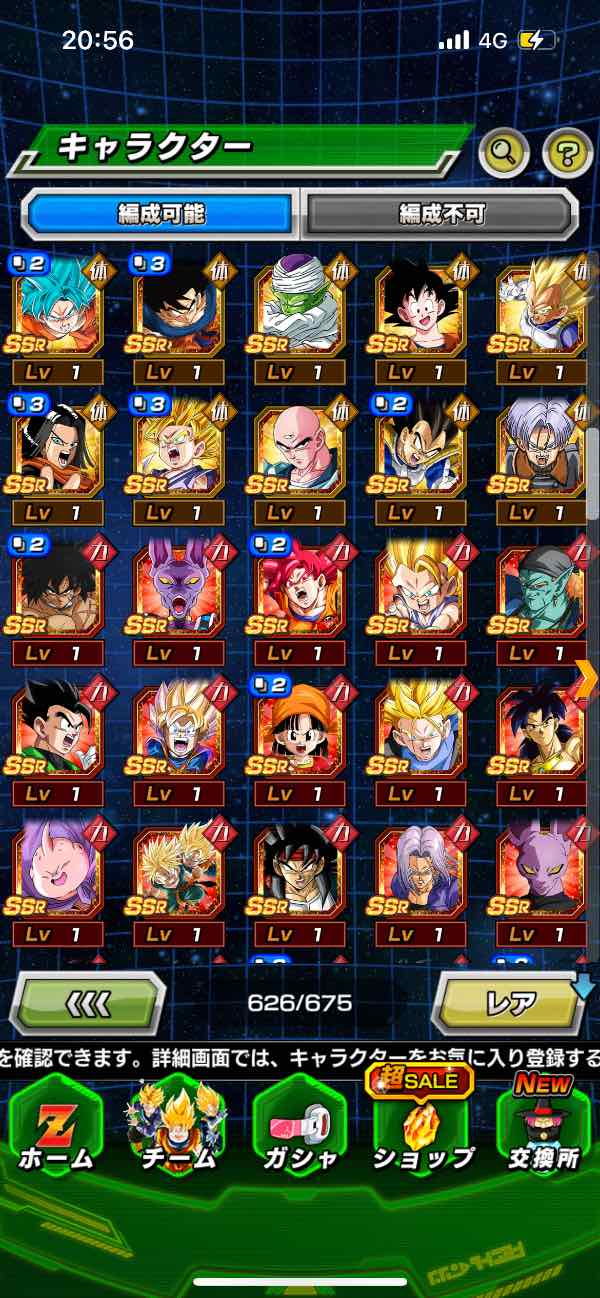The image size is (600, 1298).
Task: Switch to the 編成不可 tab
Action: tap(441, 214)
